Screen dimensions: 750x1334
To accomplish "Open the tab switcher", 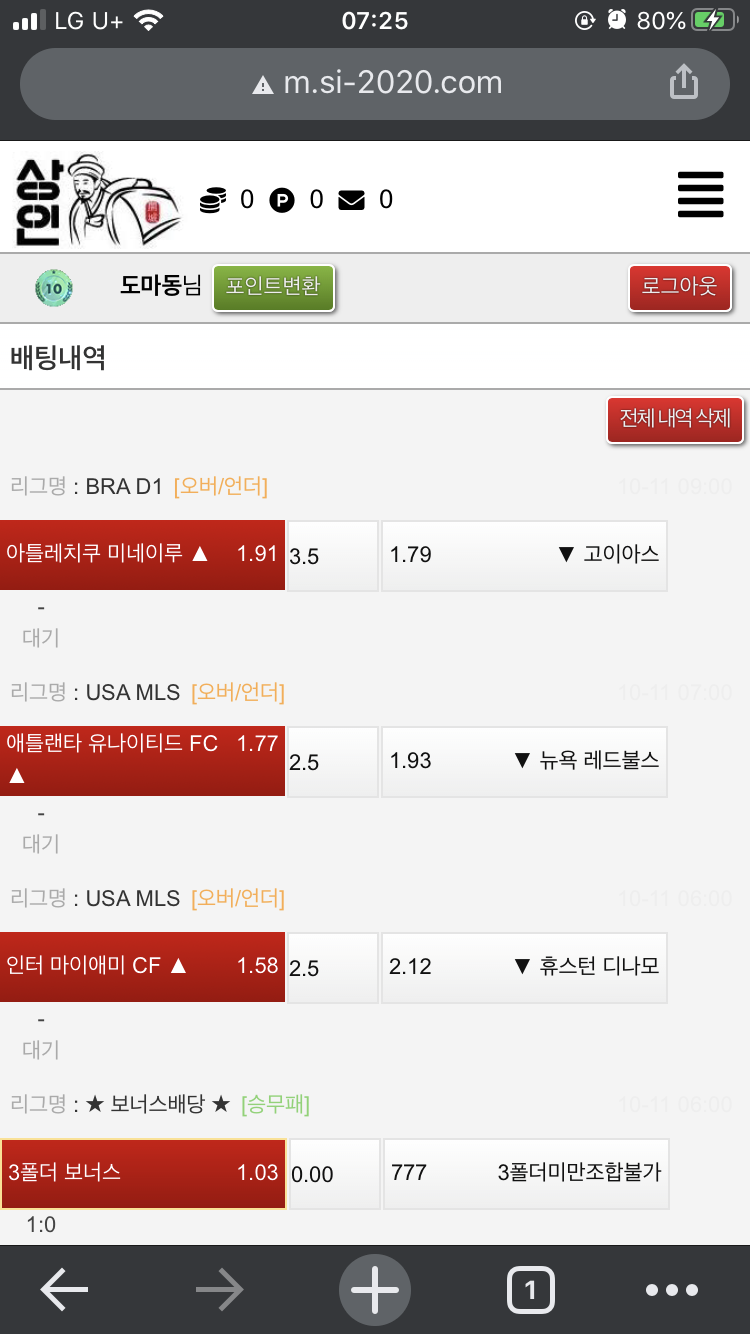I will click(x=530, y=1290).
